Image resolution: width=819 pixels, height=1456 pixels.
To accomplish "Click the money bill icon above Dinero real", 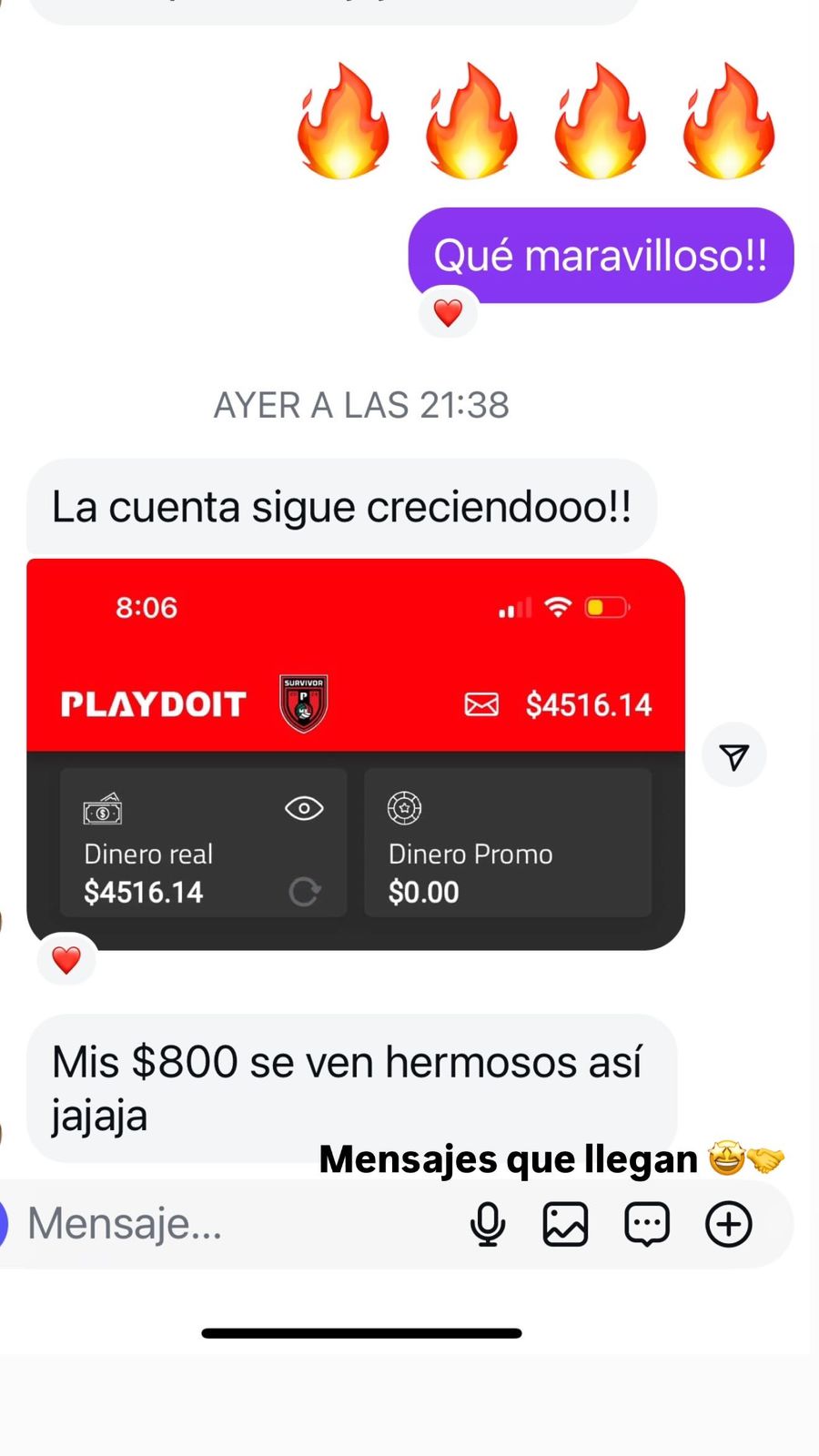I will click(x=103, y=809).
